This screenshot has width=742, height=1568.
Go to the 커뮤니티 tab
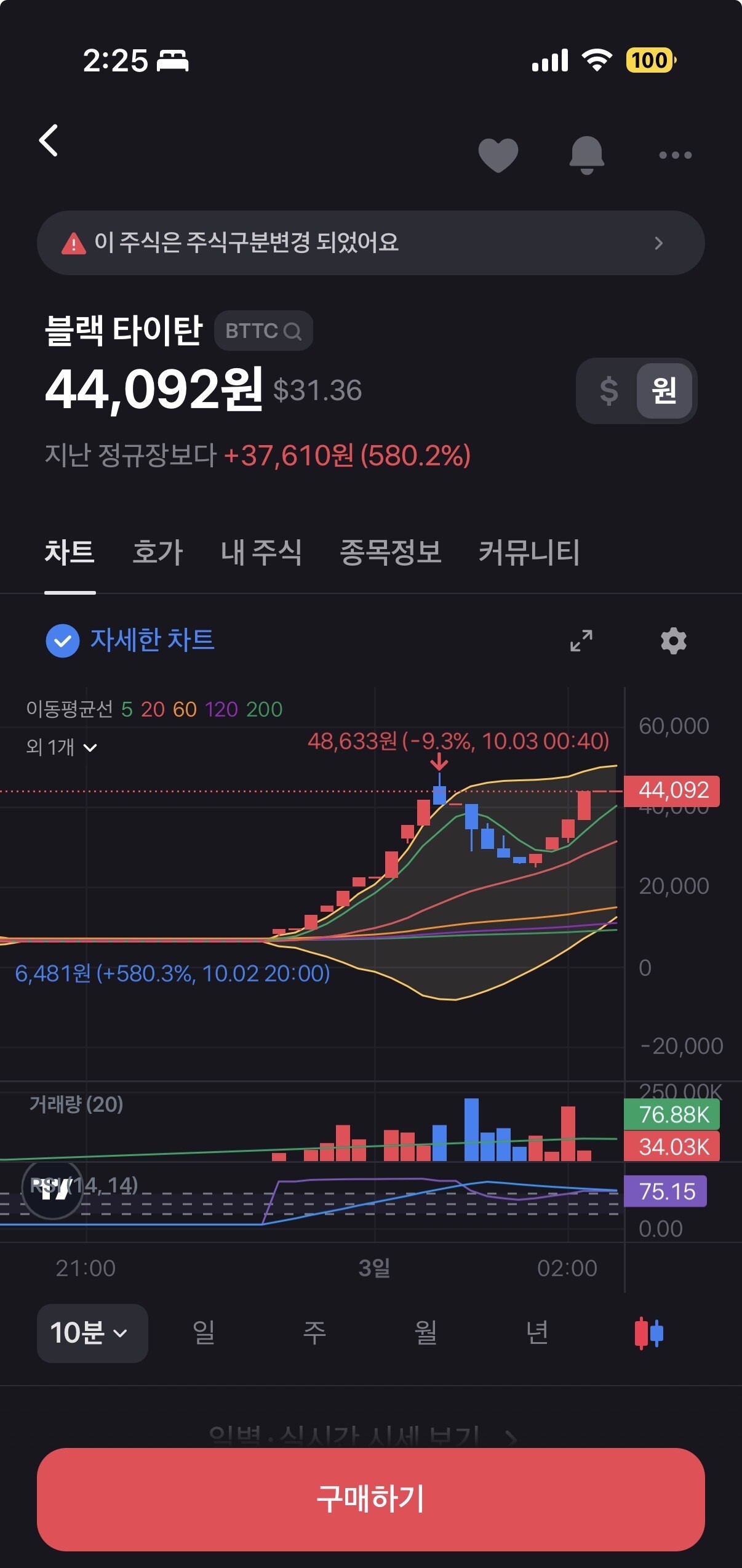(529, 552)
